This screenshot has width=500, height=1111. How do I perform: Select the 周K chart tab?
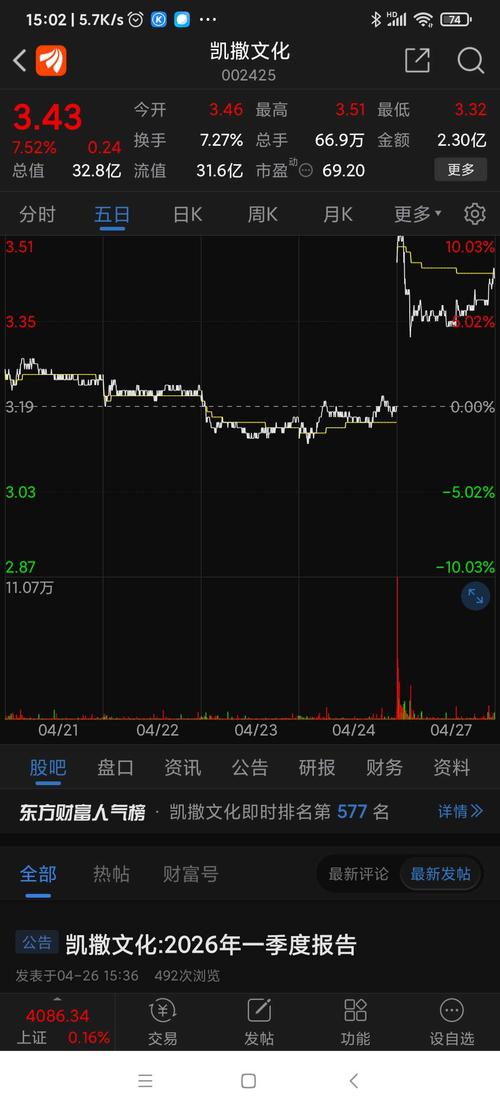click(x=262, y=214)
